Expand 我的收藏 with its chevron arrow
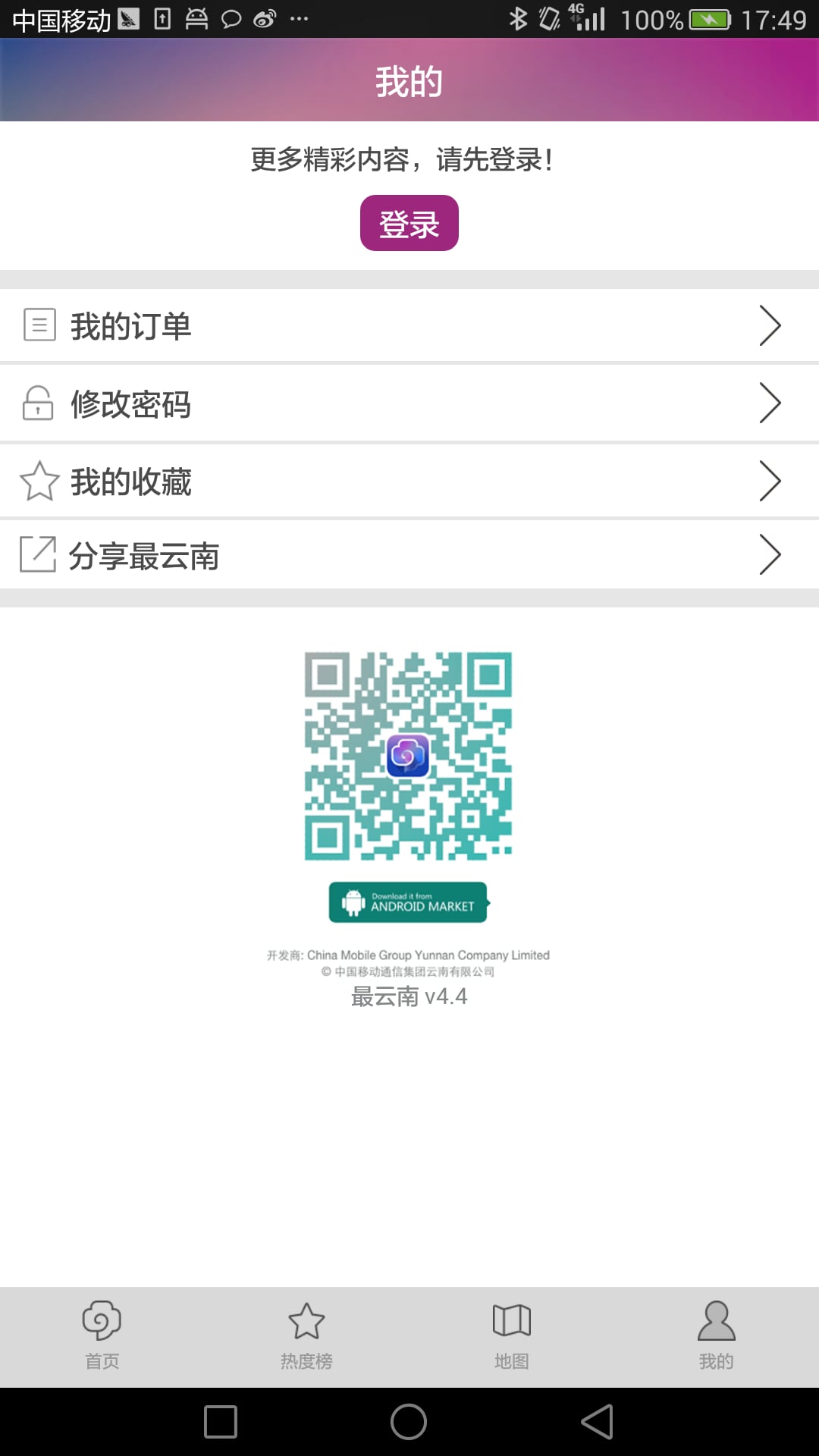This screenshot has height=1456, width=819. coord(771,481)
